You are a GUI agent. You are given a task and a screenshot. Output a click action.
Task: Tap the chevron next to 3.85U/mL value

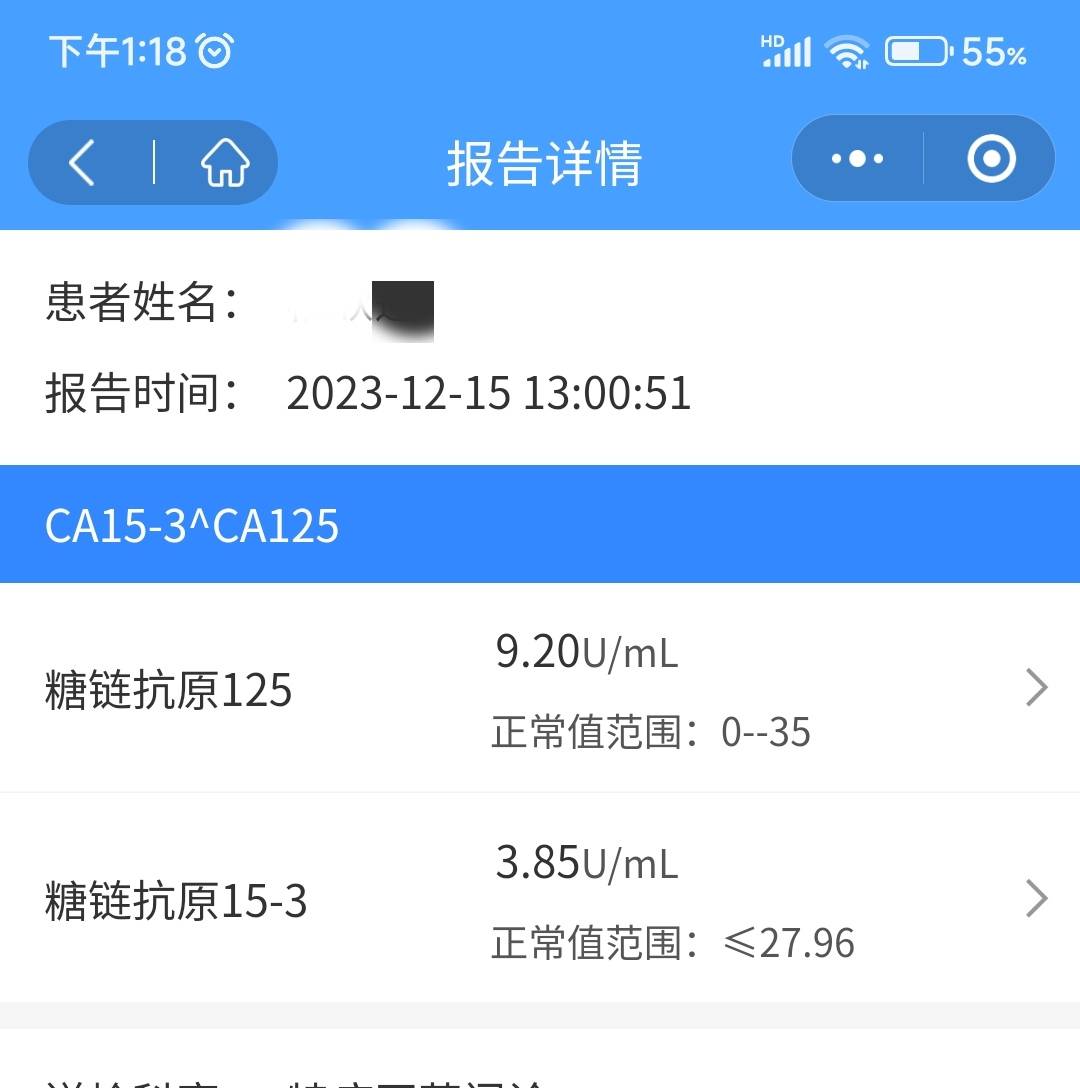1036,898
